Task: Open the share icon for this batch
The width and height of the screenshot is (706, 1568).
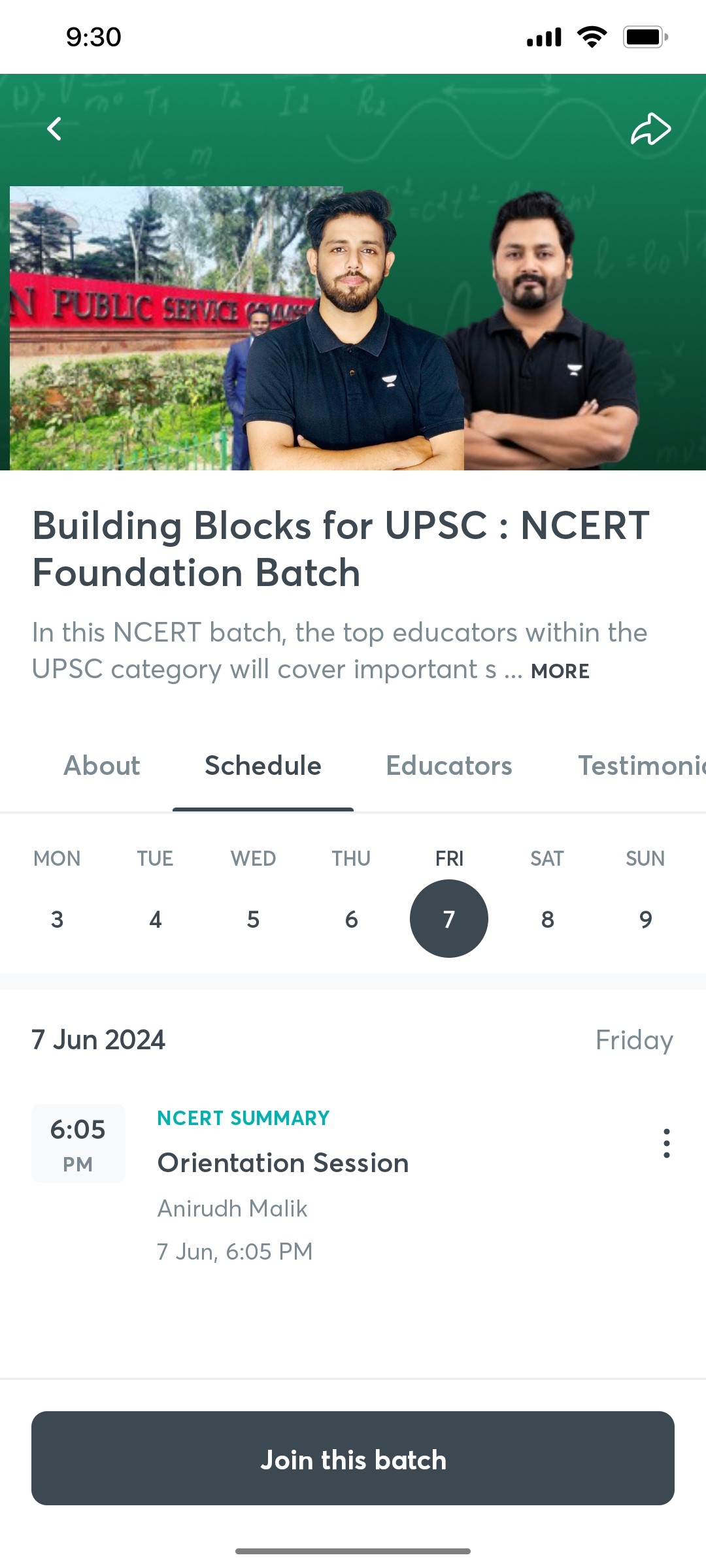Action: pyautogui.click(x=651, y=129)
